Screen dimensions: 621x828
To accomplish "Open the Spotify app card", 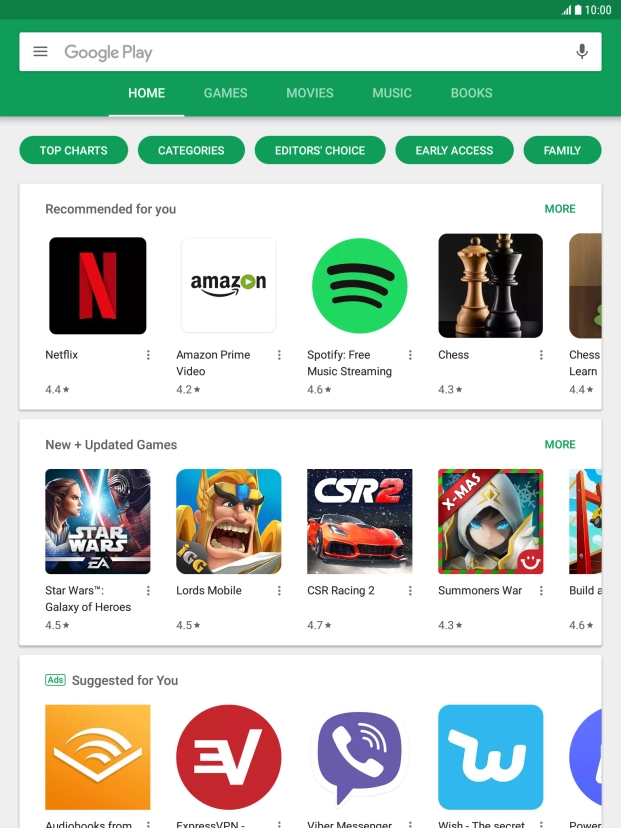I will click(360, 286).
